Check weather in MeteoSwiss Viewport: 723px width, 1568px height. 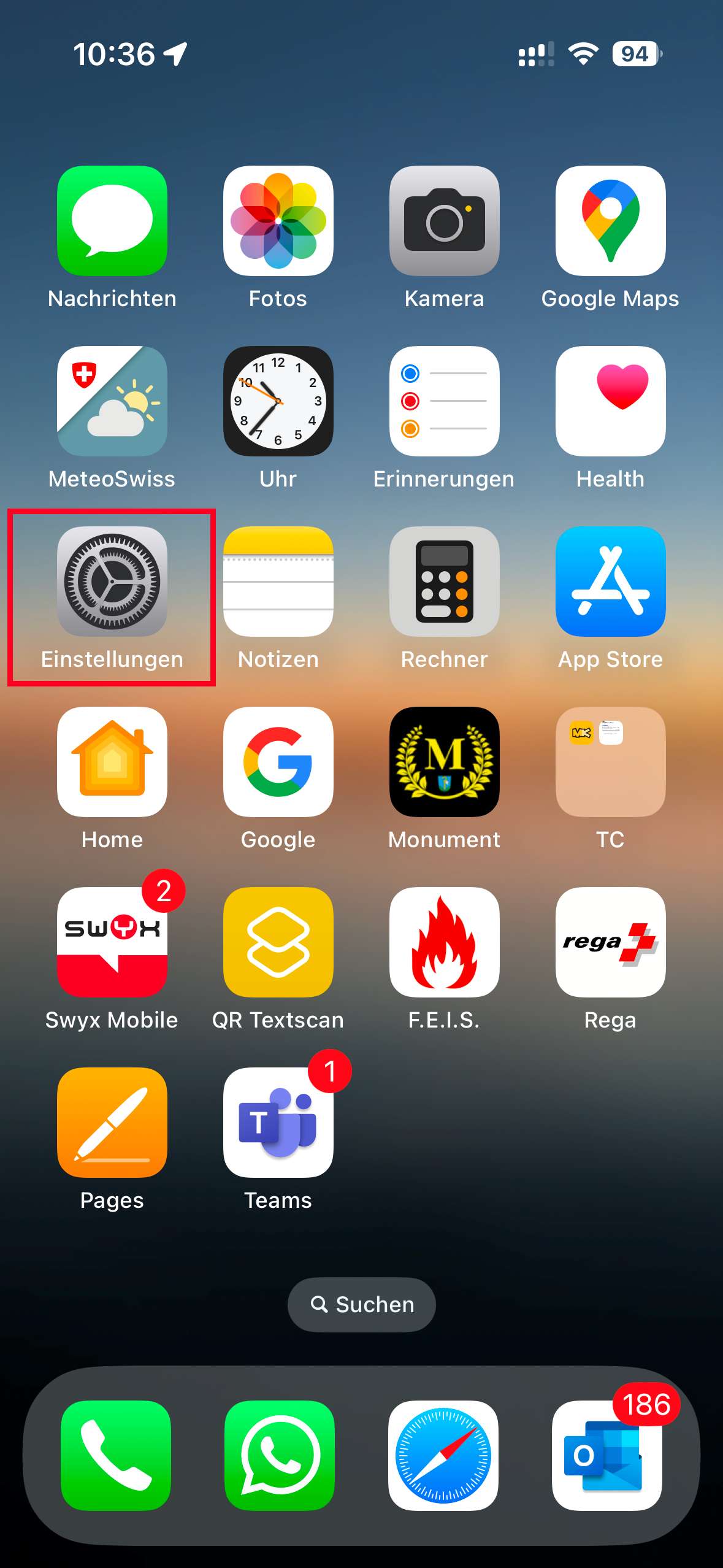(112, 401)
